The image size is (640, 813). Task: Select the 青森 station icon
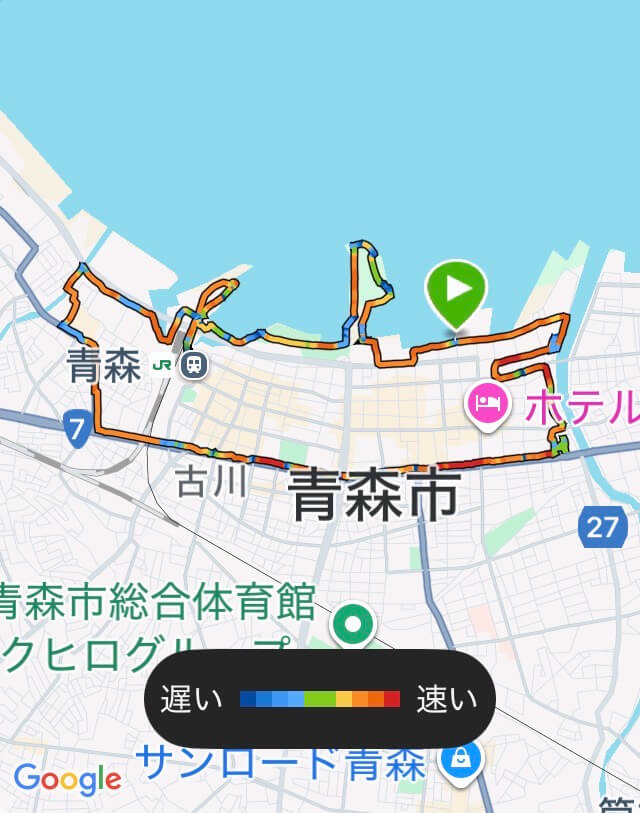pyautogui.click(x=194, y=365)
